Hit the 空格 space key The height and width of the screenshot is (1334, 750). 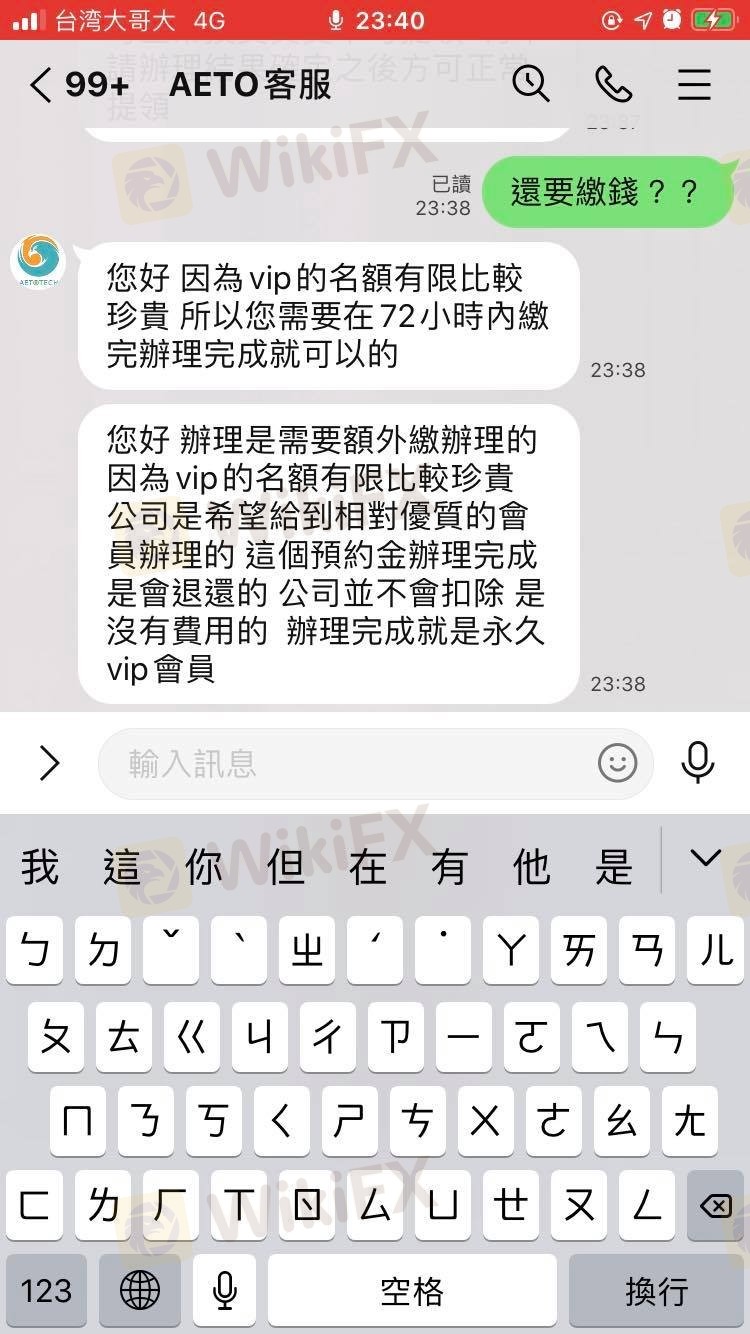(412, 1291)
